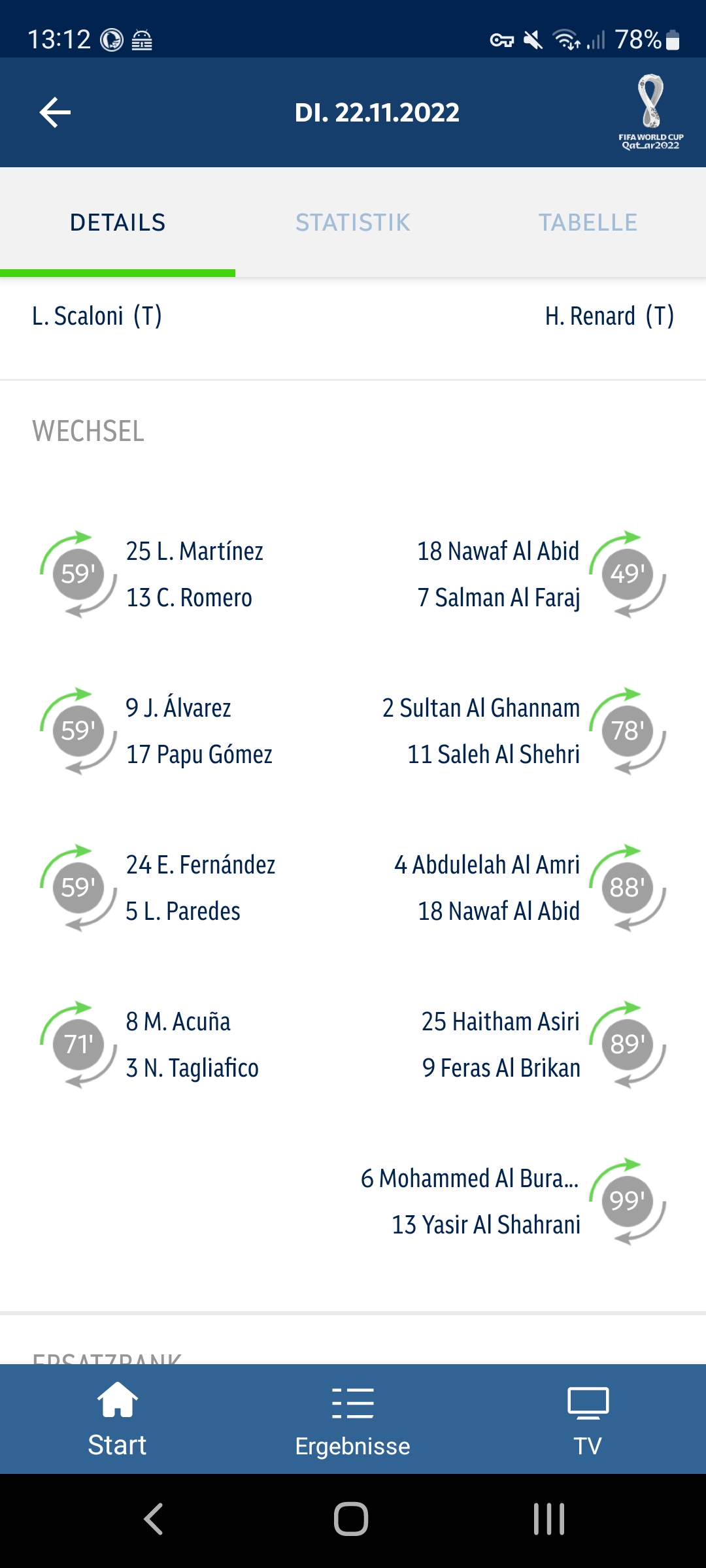The width and height of the screenshot is (706, 1568).
Task: Open the system recent apps view
Action: click(x=549, y=1519)
